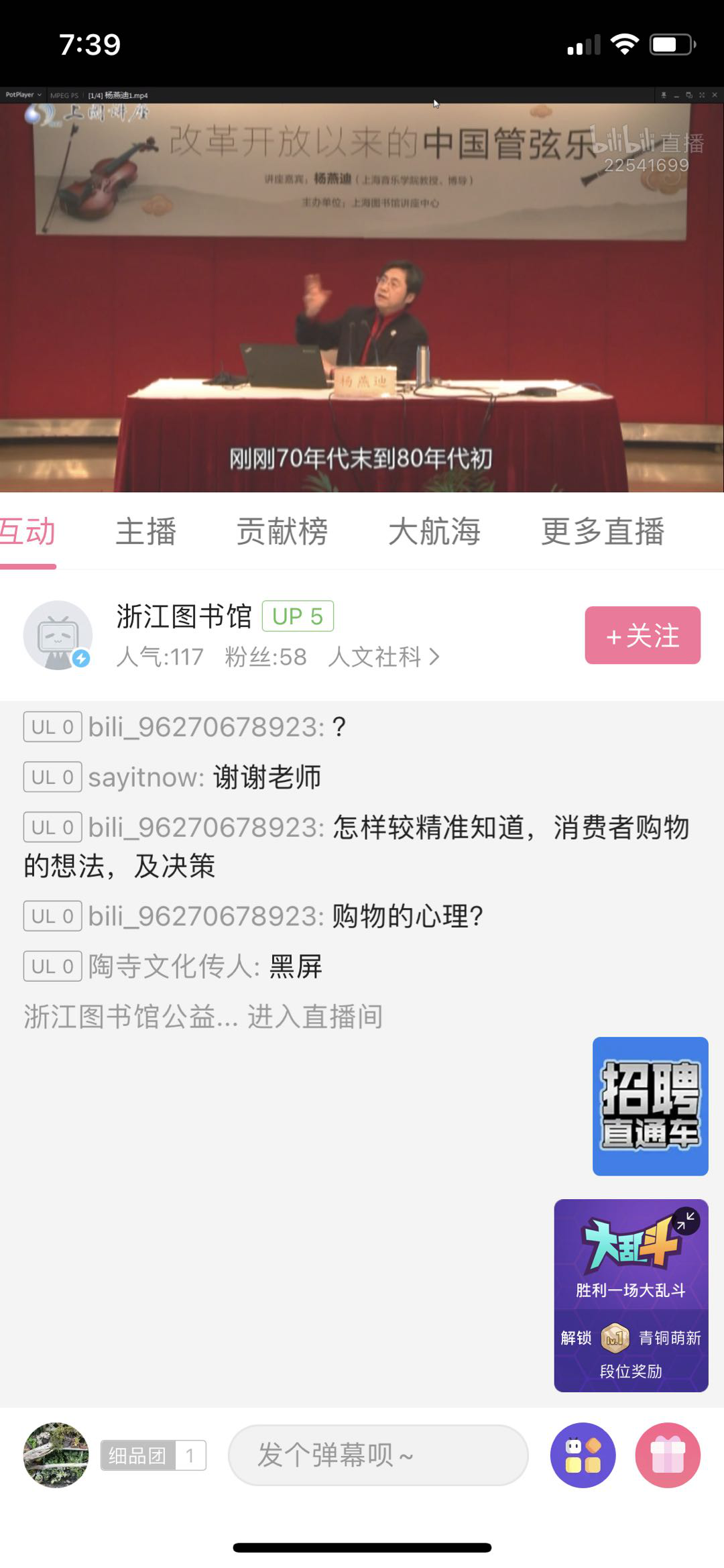Screen dimensions: 724x1568
Task: Collapse the 大乱斗 card with the arrow icon
Action: 686,1222
